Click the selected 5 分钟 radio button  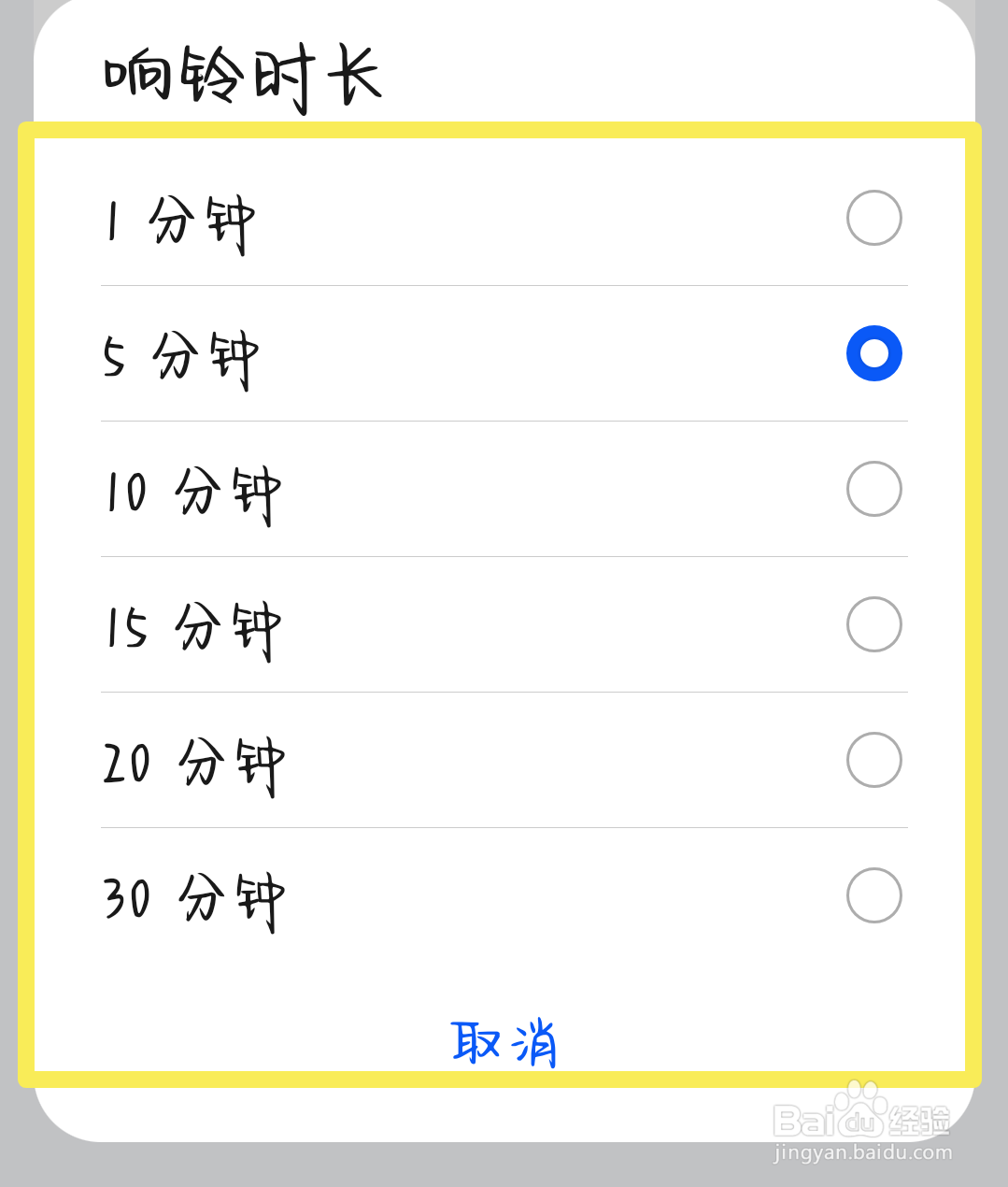pyautogui.click(x=873, y=353)
